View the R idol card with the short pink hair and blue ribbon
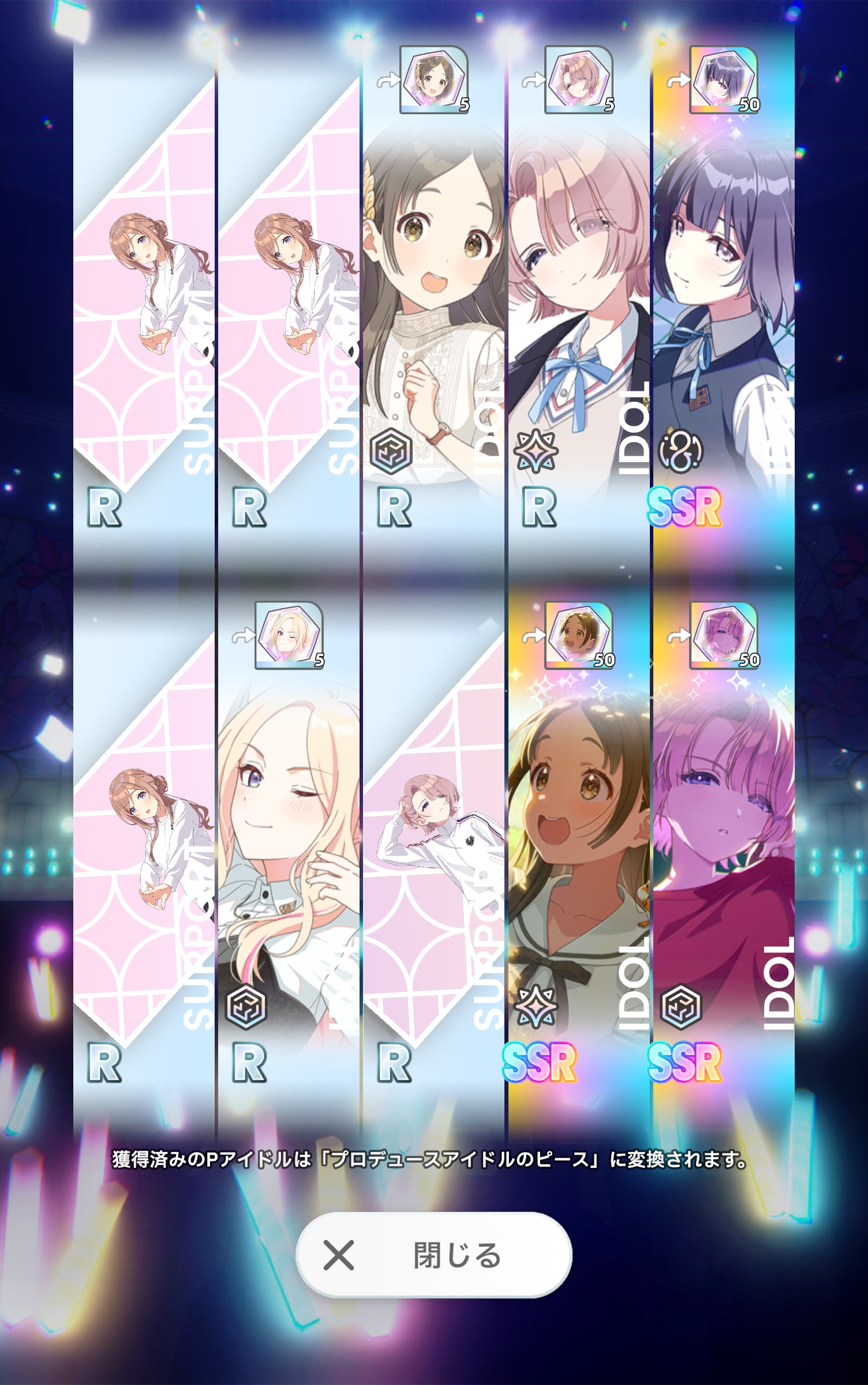 coord(579,289)
